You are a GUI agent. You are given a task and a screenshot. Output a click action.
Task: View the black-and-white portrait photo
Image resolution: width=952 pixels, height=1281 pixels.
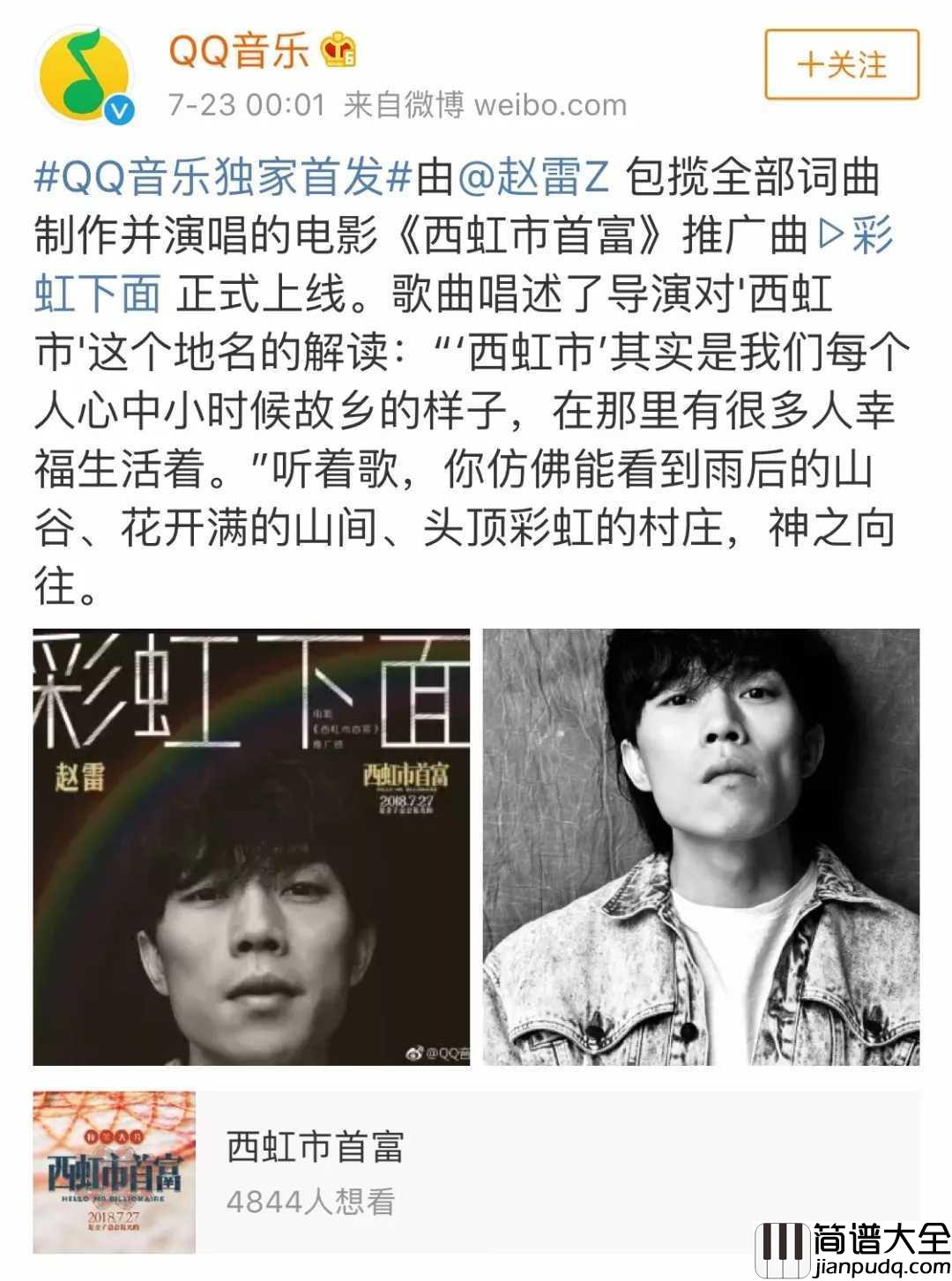click(701, 846)
